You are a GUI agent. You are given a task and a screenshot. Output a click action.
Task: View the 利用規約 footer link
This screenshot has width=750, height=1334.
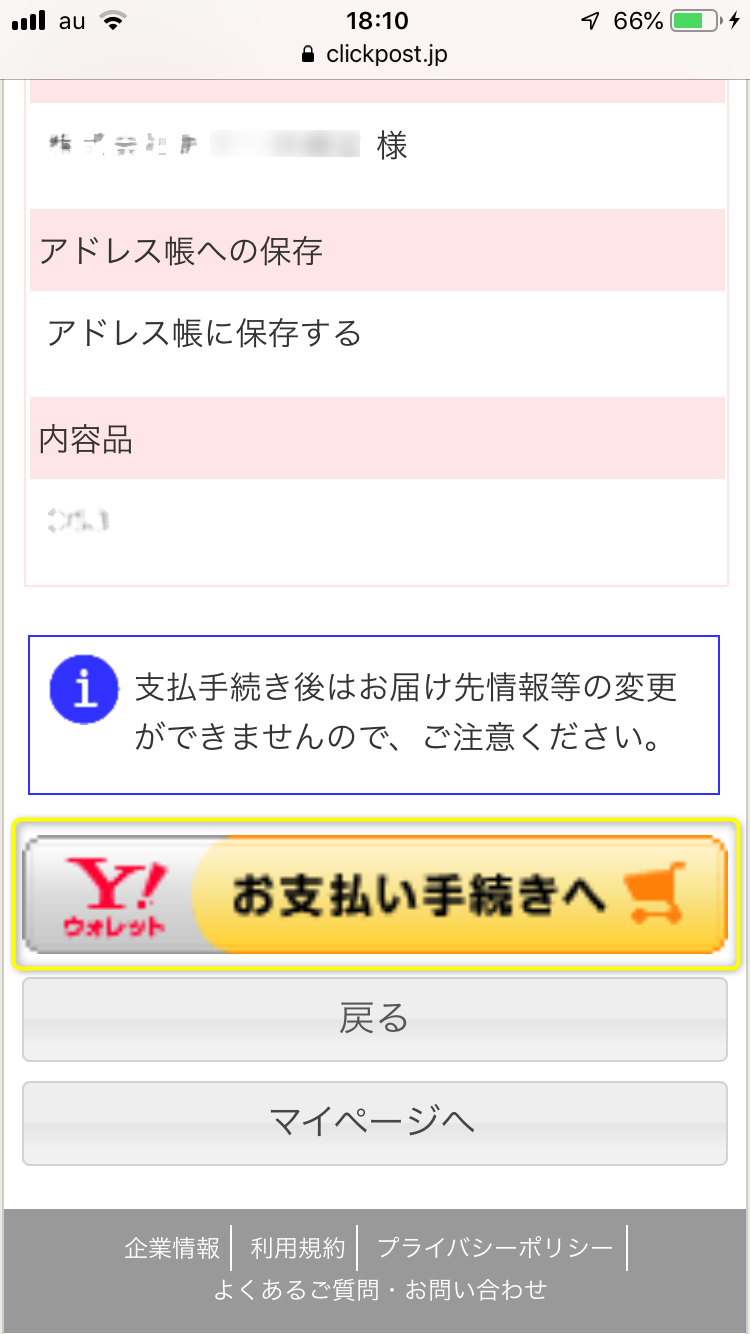click(x=298, y=1248)
